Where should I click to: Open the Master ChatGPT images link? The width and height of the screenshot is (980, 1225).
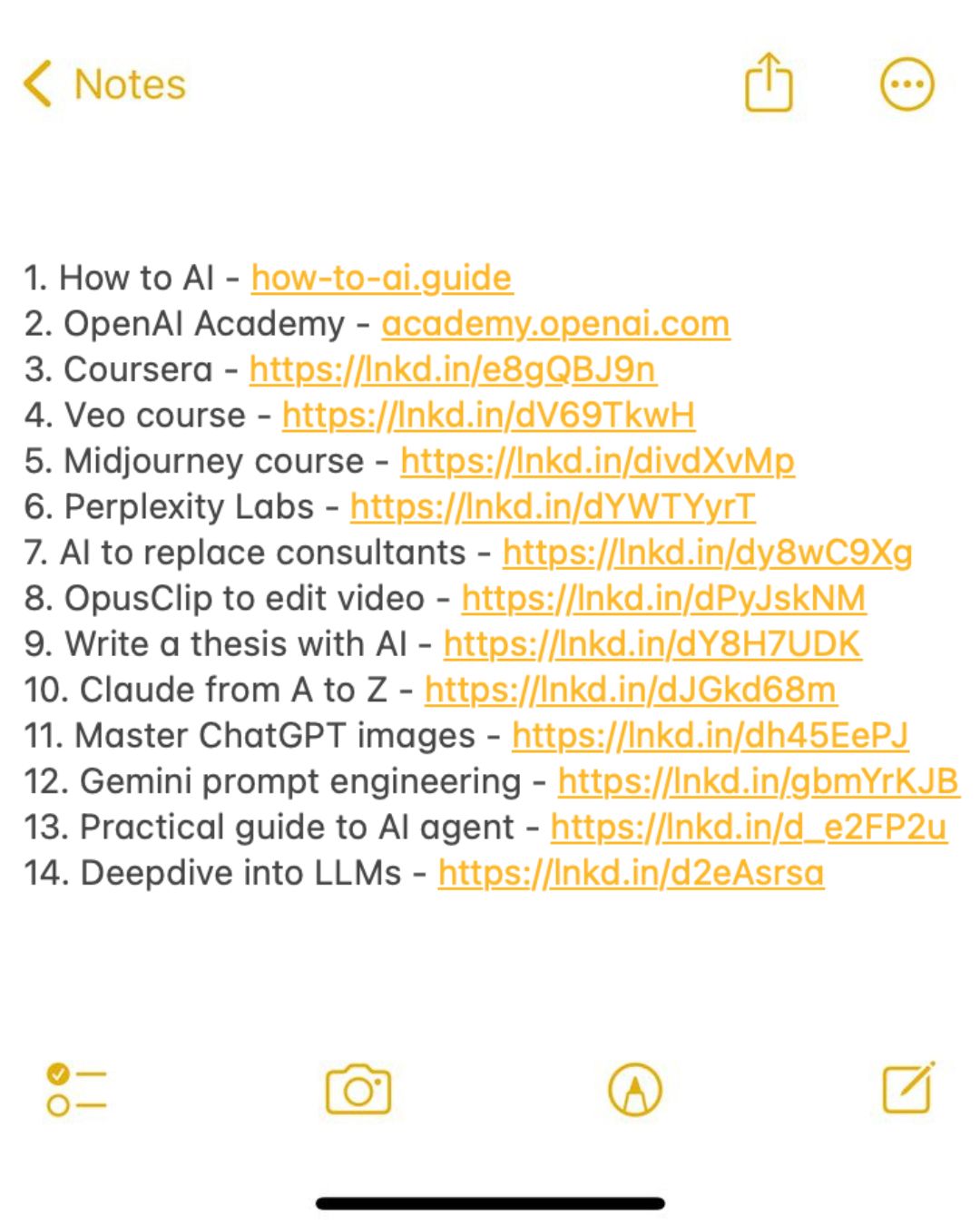[x=710, y=736]
